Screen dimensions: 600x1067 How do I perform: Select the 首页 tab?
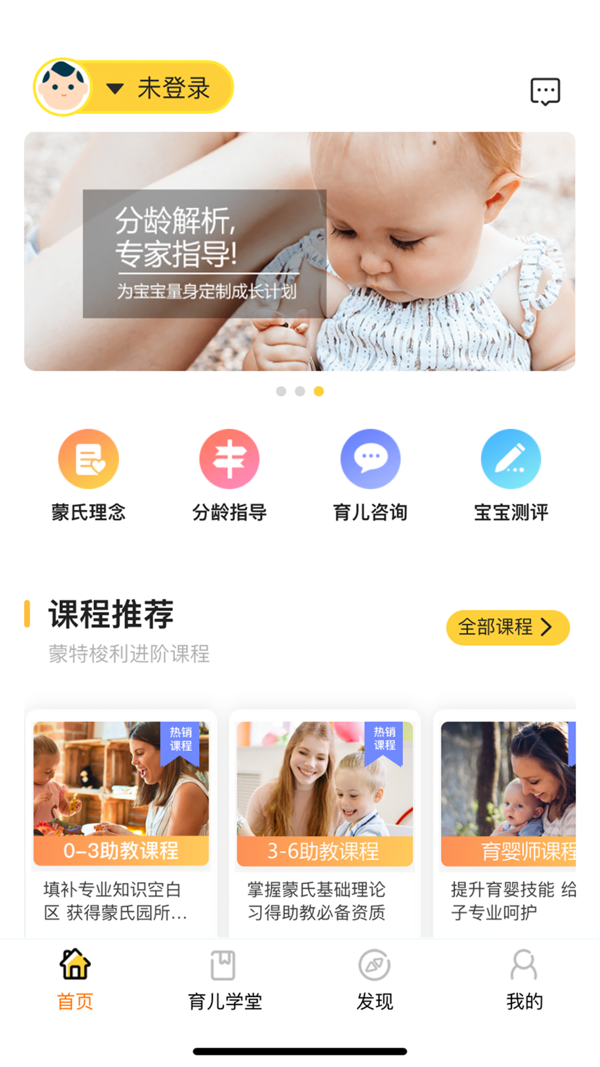tap(75, 980)
